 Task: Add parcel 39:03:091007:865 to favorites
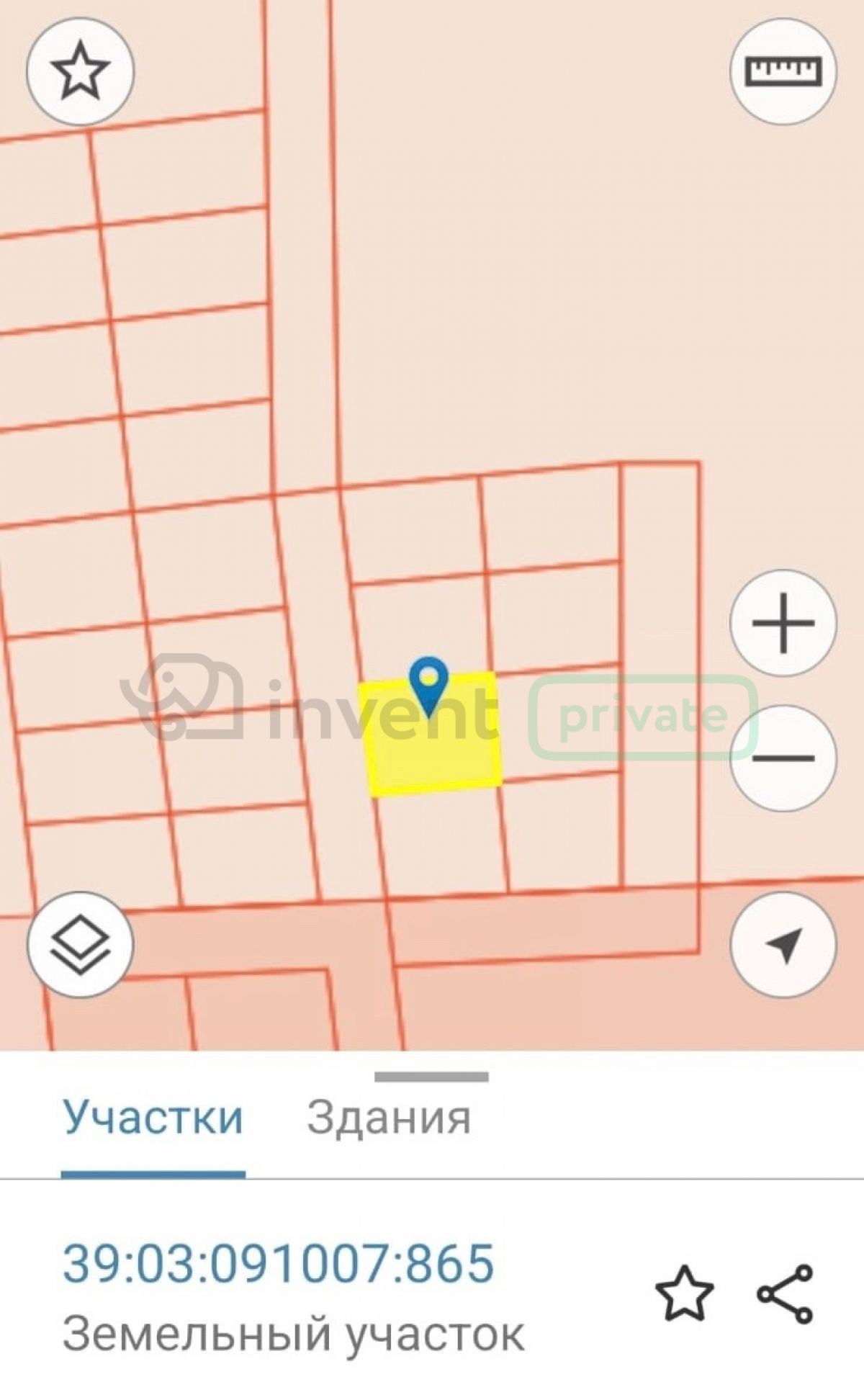coord(684,1294)
